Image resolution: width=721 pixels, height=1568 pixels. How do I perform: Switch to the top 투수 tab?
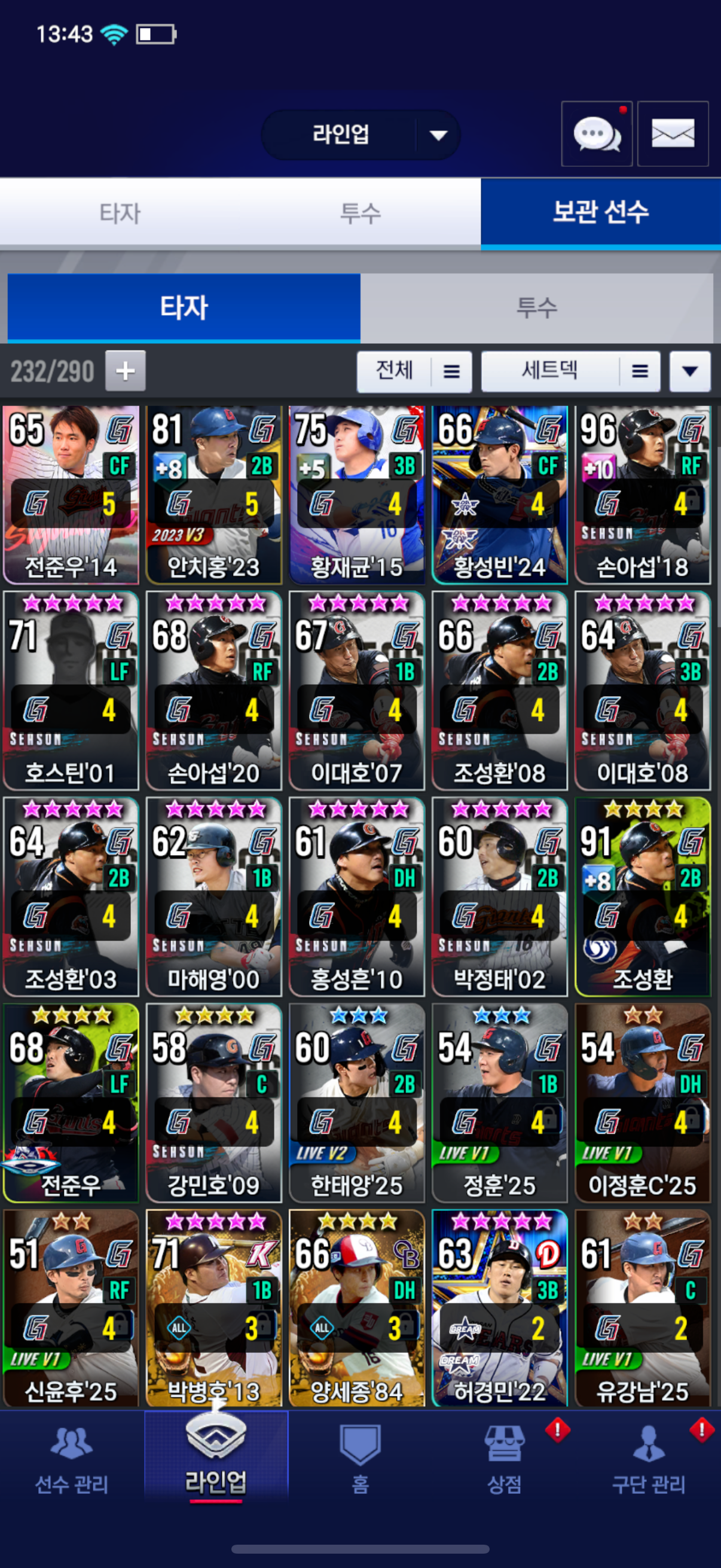[360, 213]
